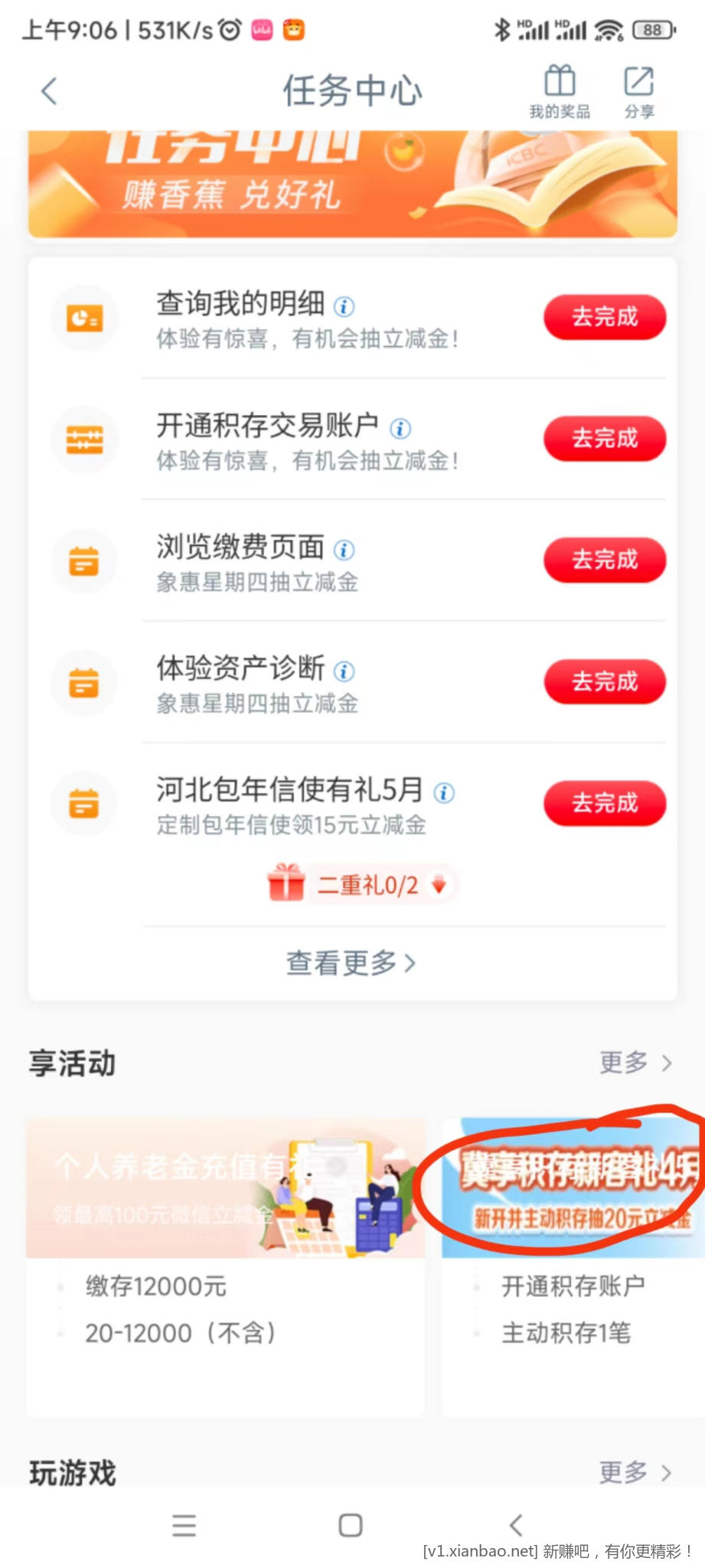
Task: Tap 去完成 for 体验资产诊断
Action: click(x=604, y=681)
